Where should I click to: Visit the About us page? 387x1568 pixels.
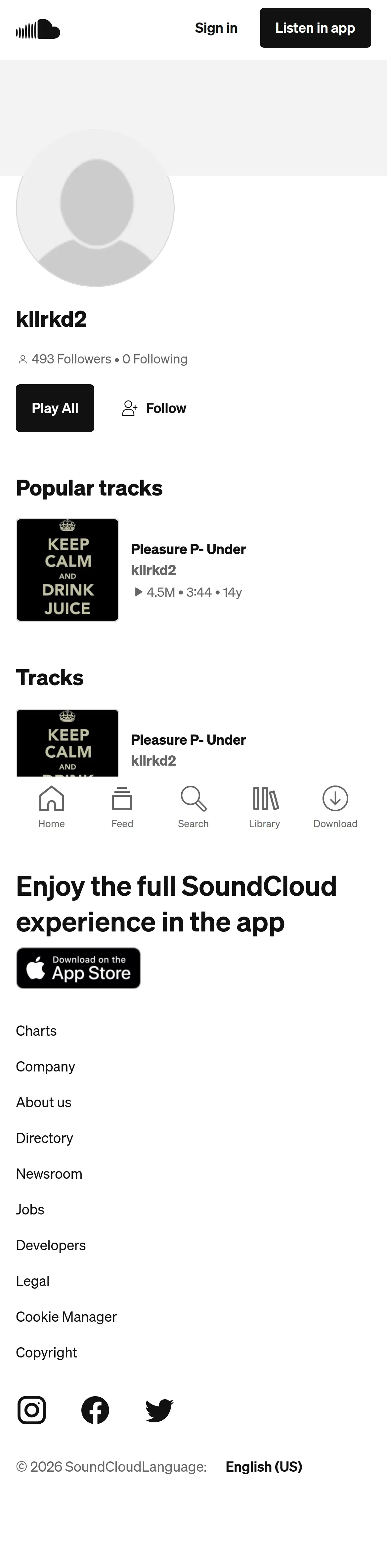coord(43,1102)
